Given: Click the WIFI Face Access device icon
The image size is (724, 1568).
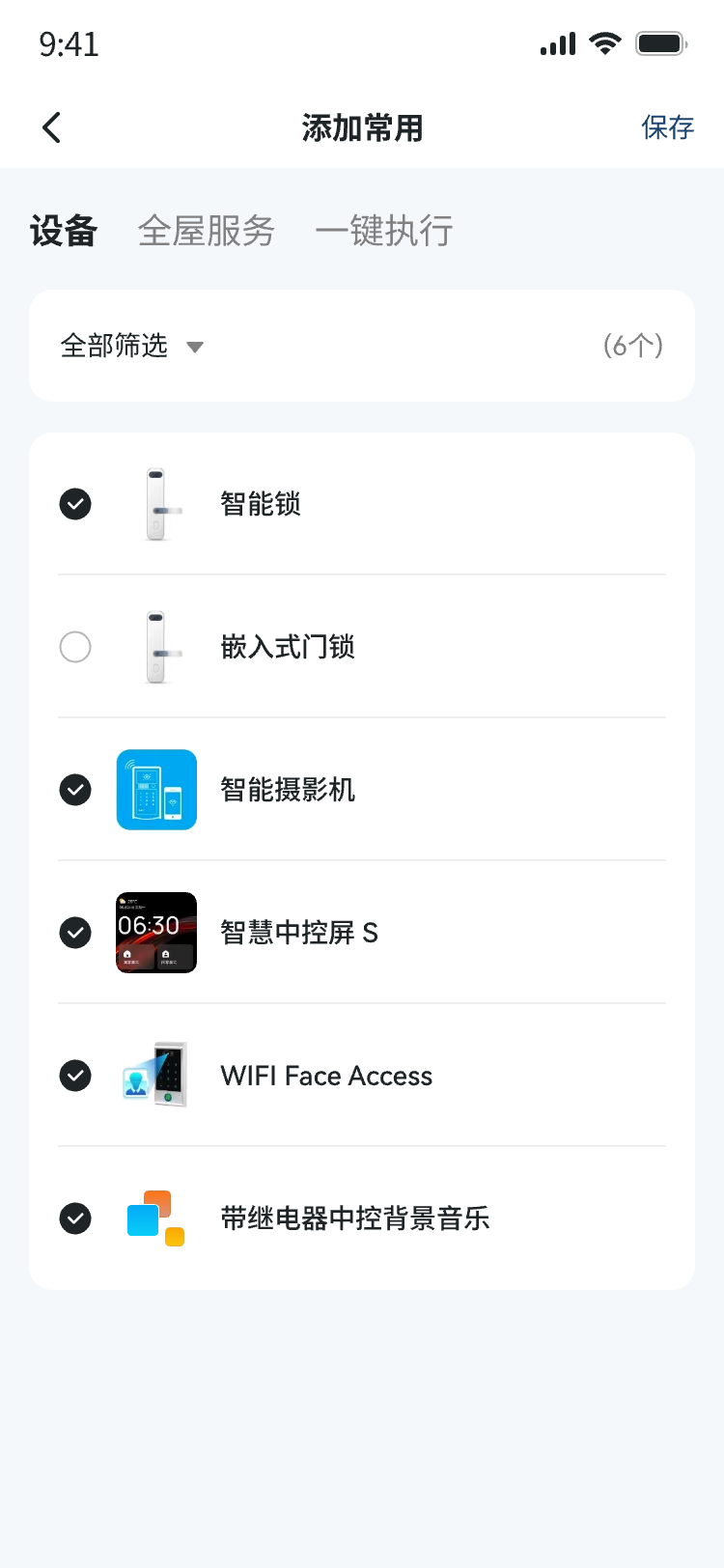Looking at the screenshot, I should coord(156,1075).
